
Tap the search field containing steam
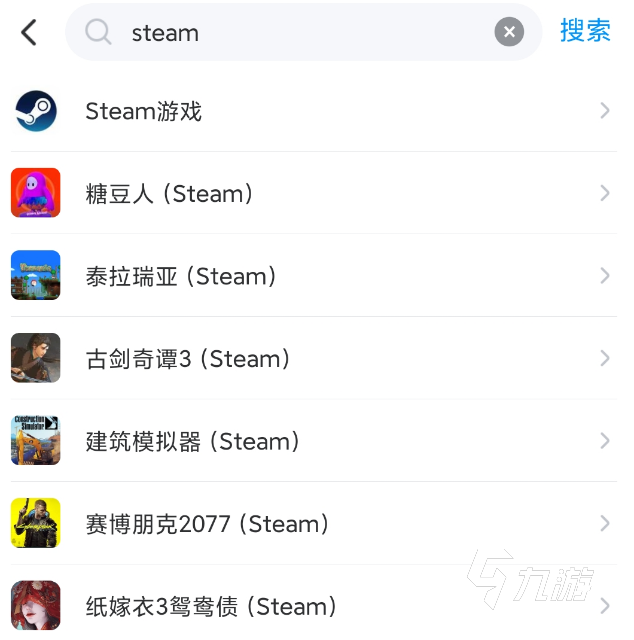[x=300, y=33]
